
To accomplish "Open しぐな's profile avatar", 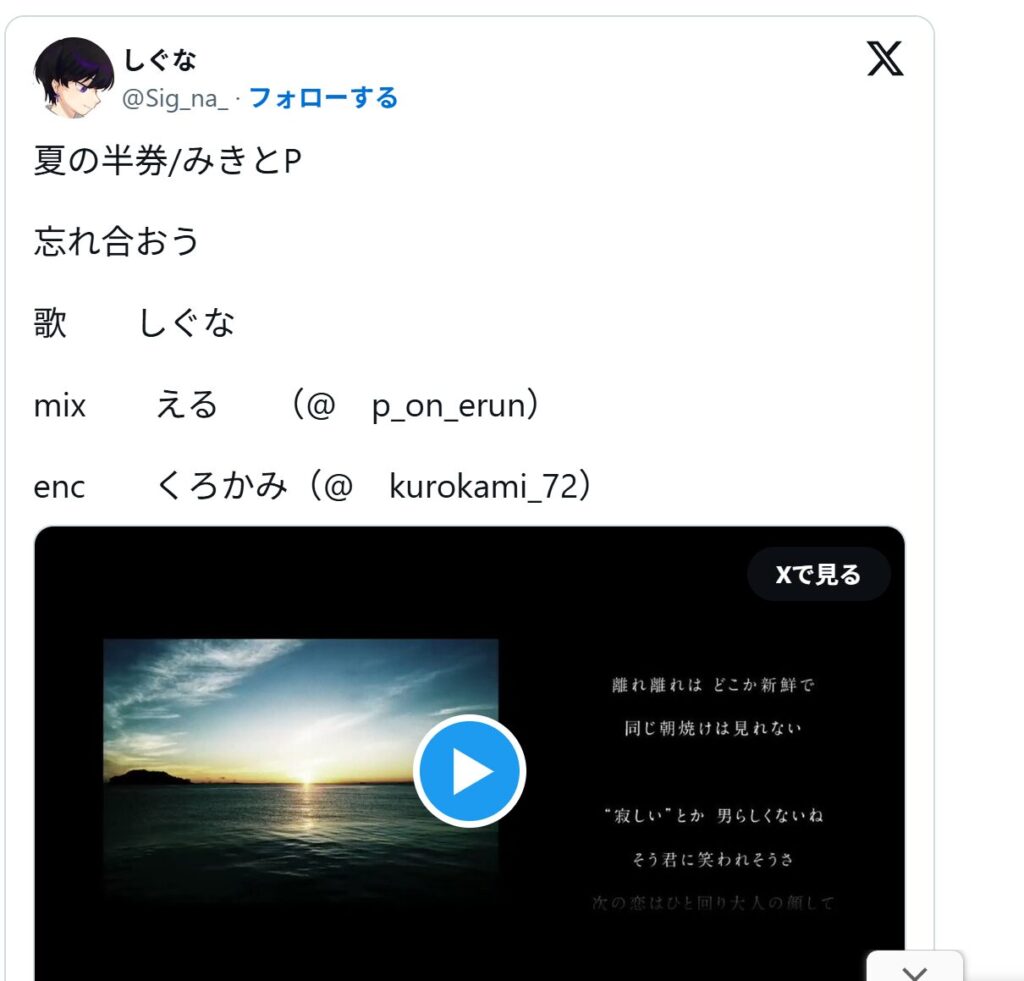I will pos(74,78).
